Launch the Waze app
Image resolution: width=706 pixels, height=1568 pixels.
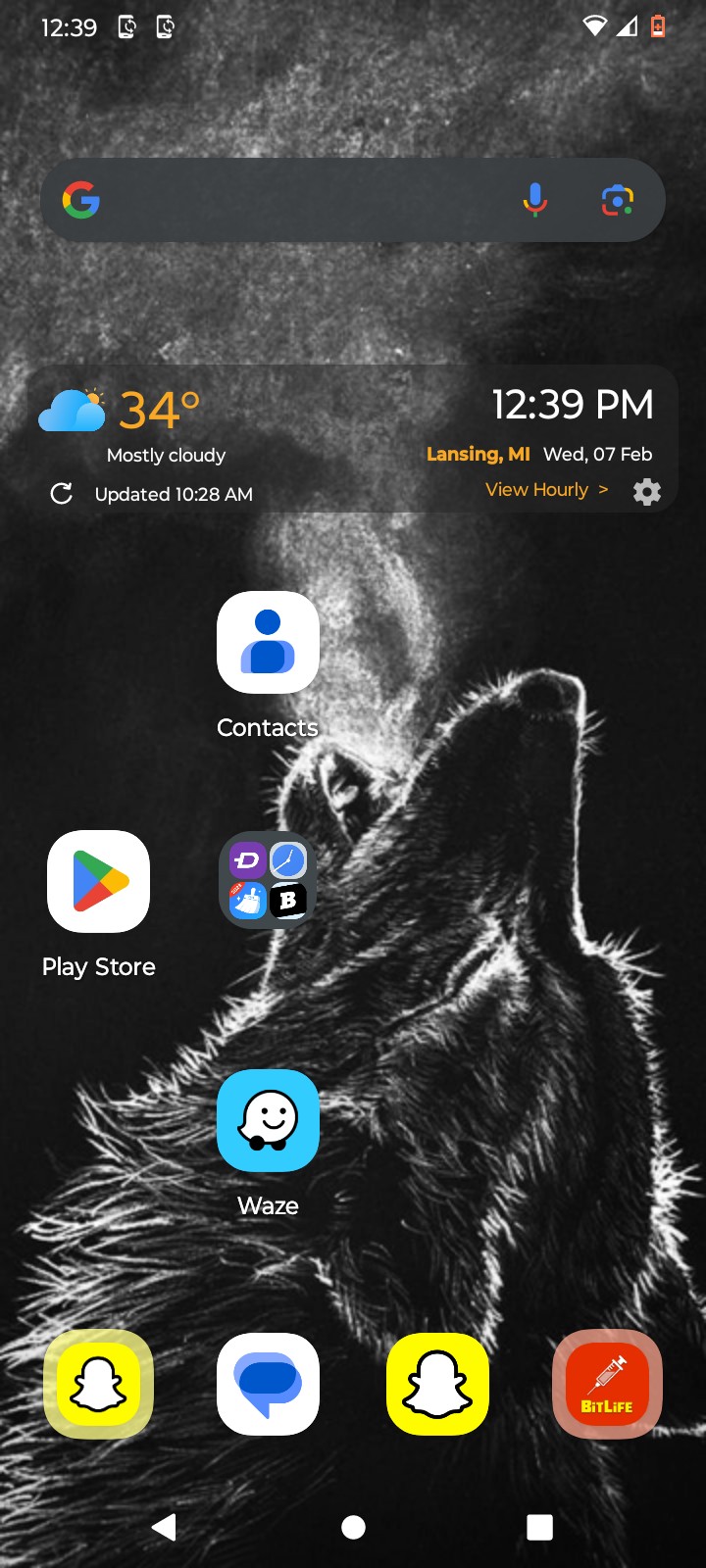268,1121
